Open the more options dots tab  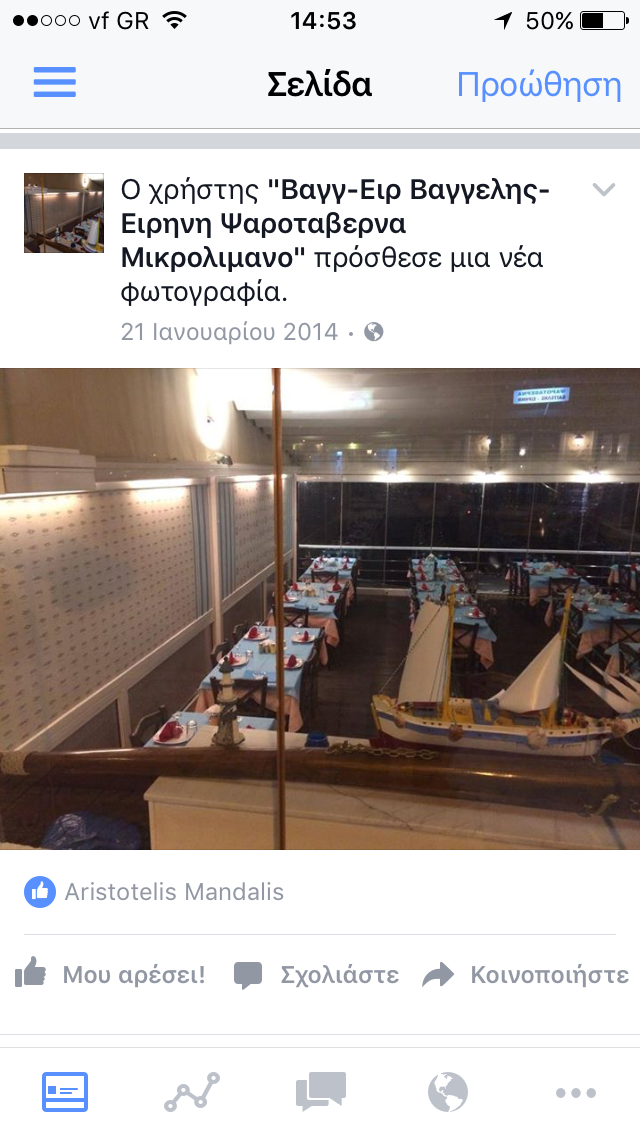pos(576,1092)
